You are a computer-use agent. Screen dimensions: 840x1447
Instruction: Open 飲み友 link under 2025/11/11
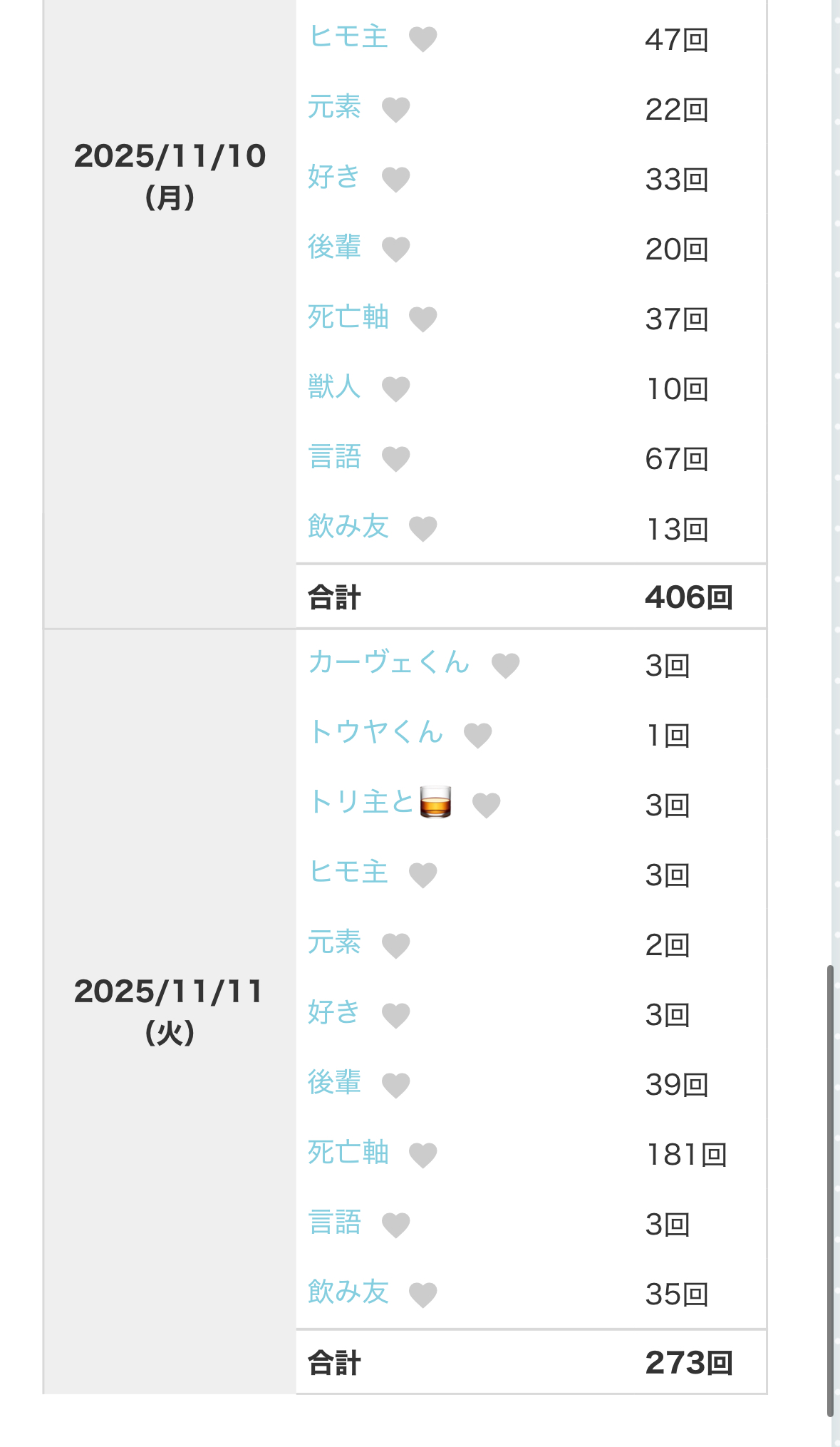coord(348,1292)
